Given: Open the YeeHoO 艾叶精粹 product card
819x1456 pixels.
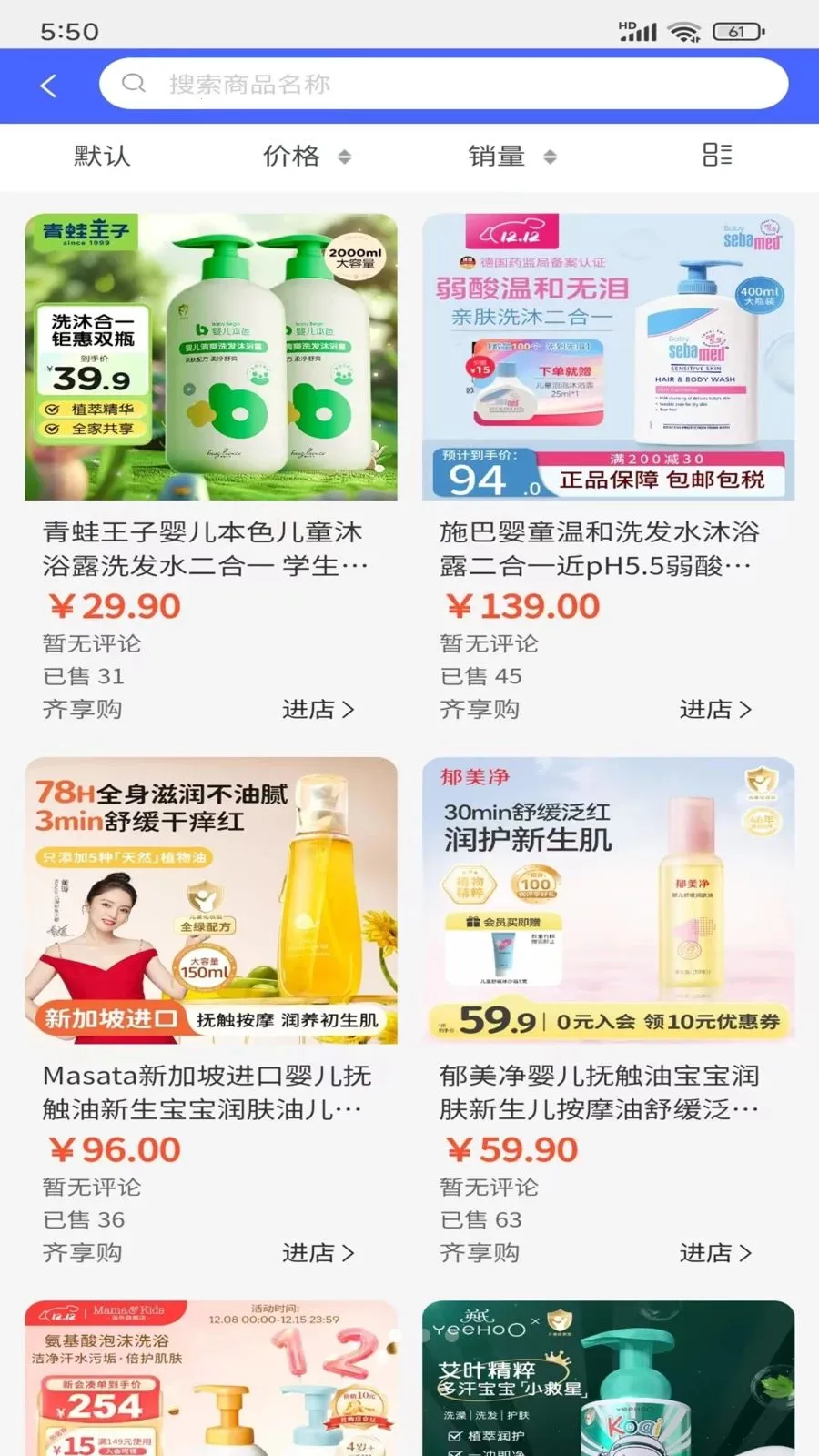Looking at the screenshot, I should pos(608,1378).
